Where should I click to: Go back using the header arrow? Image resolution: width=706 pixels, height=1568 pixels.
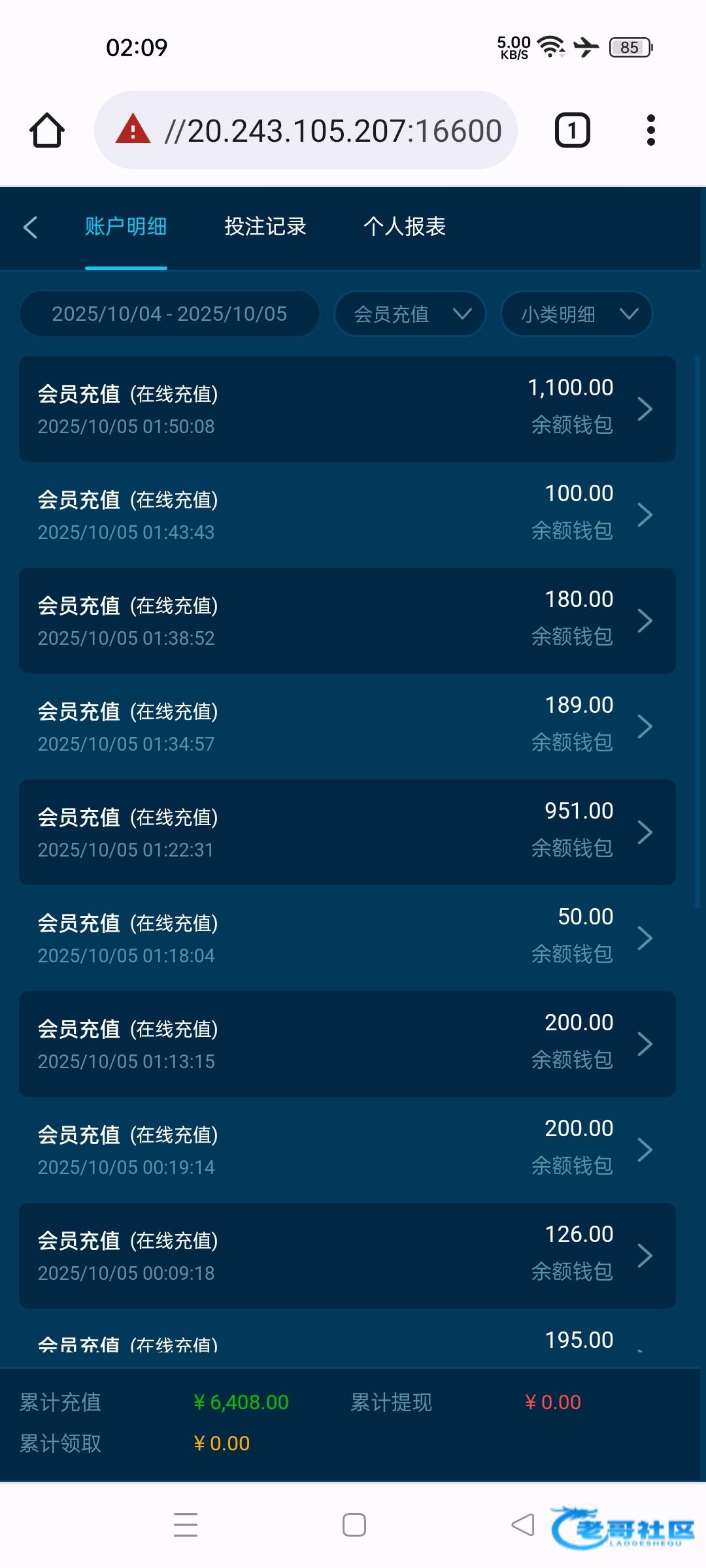tap(30, 227)
